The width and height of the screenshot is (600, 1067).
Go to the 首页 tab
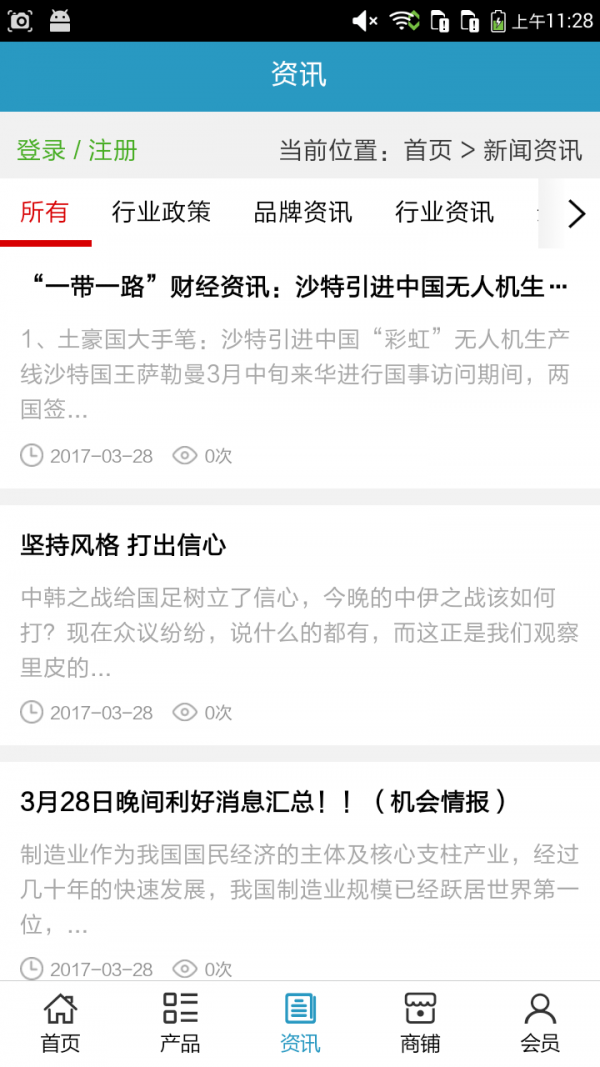point(60,1023)
